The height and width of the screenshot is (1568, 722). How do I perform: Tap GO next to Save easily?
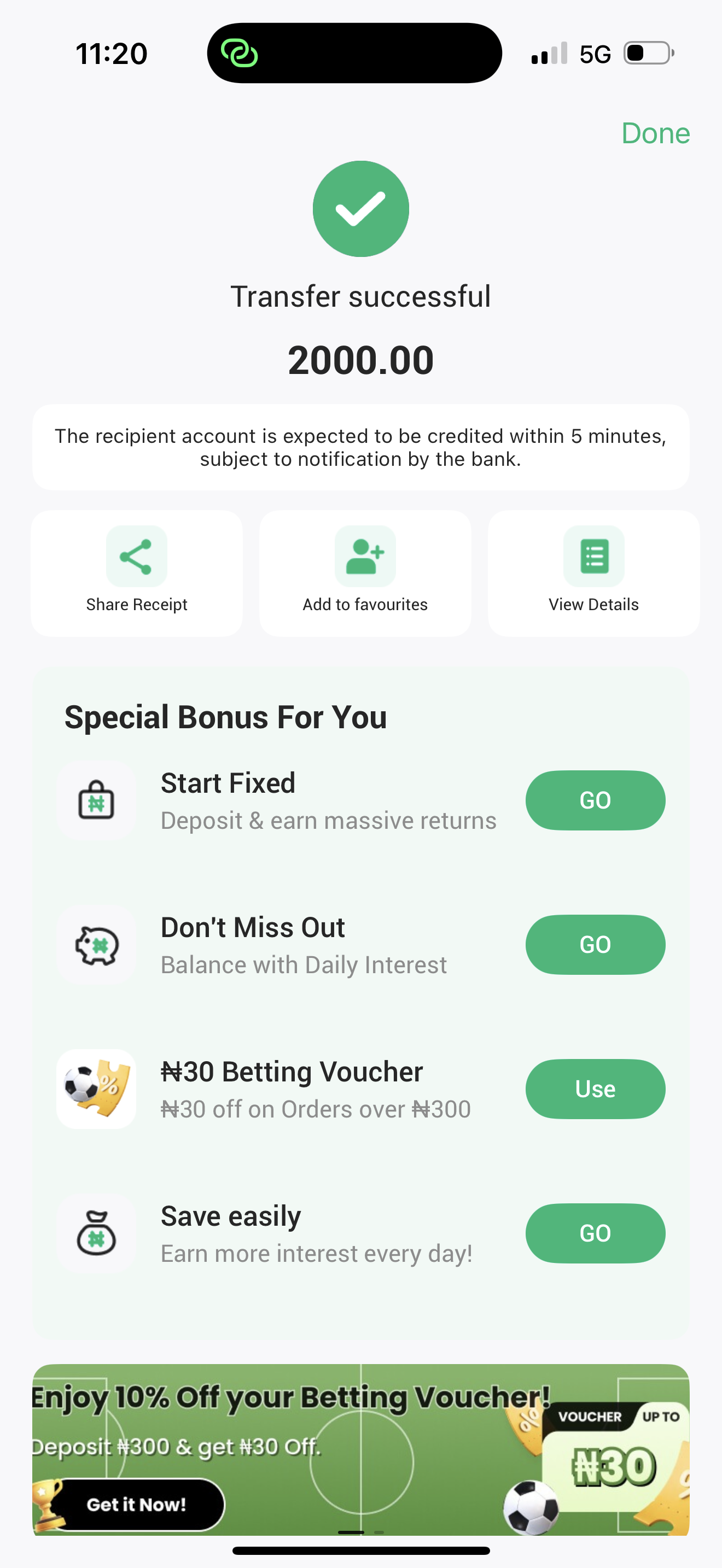[x=595, y=1233]
